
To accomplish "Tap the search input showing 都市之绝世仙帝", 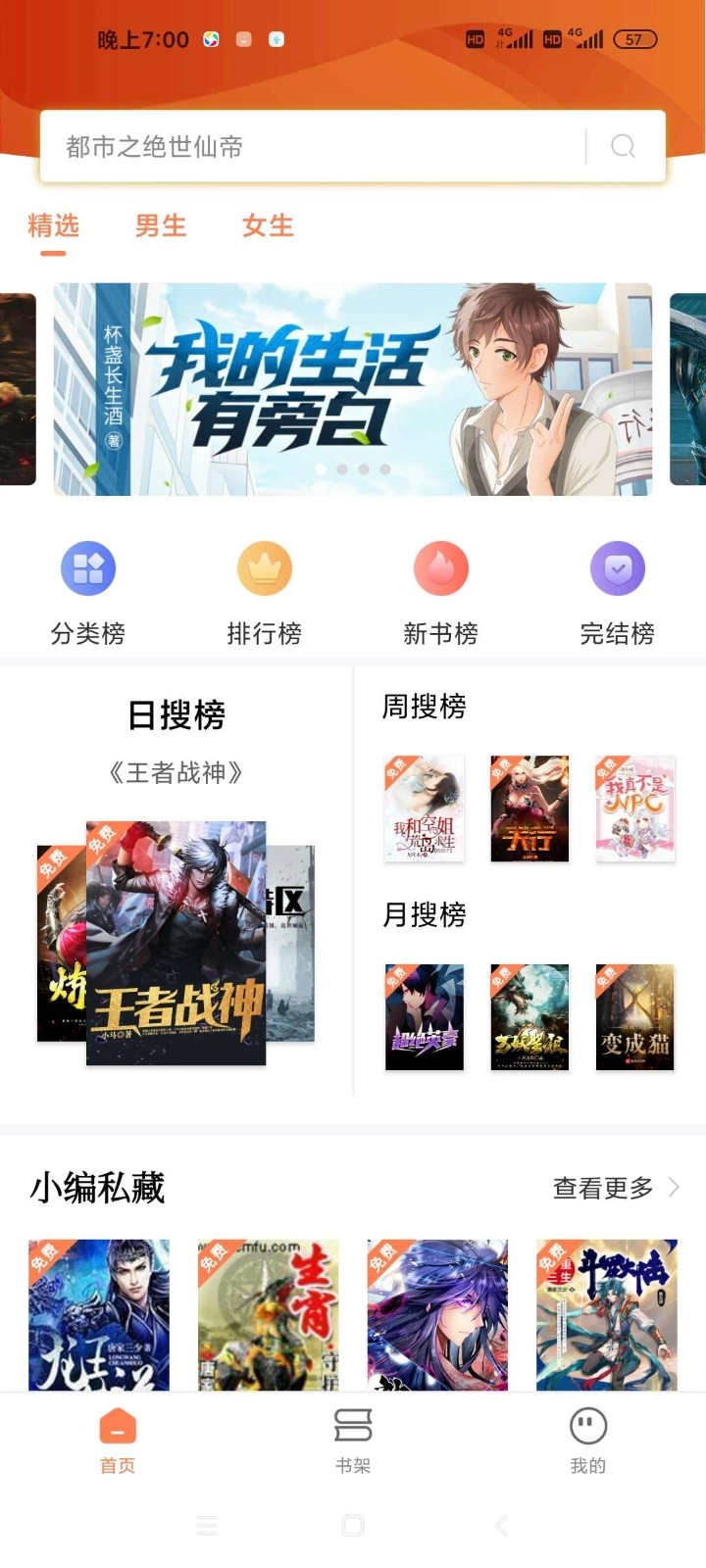I will tap(294, 145).
